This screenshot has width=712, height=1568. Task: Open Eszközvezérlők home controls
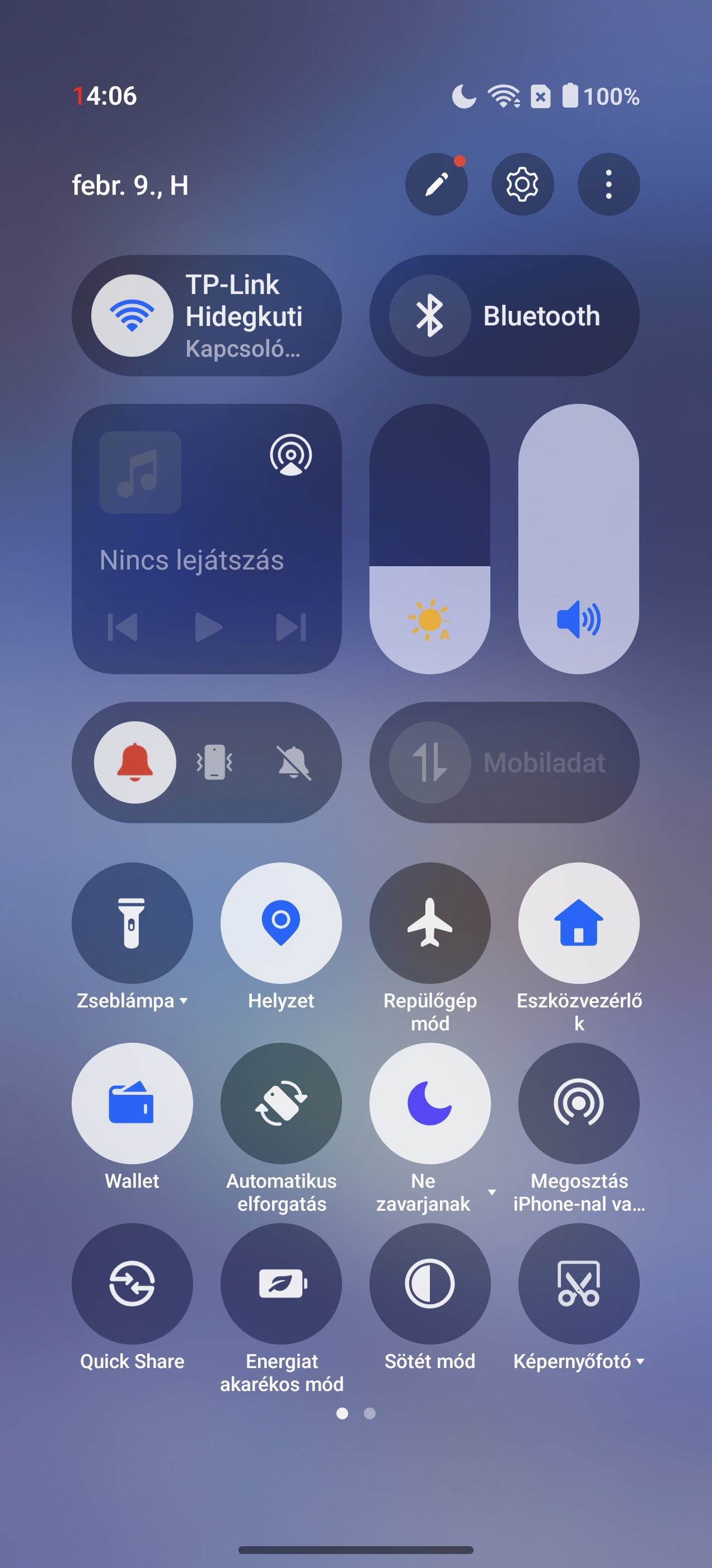click(579, 923)
